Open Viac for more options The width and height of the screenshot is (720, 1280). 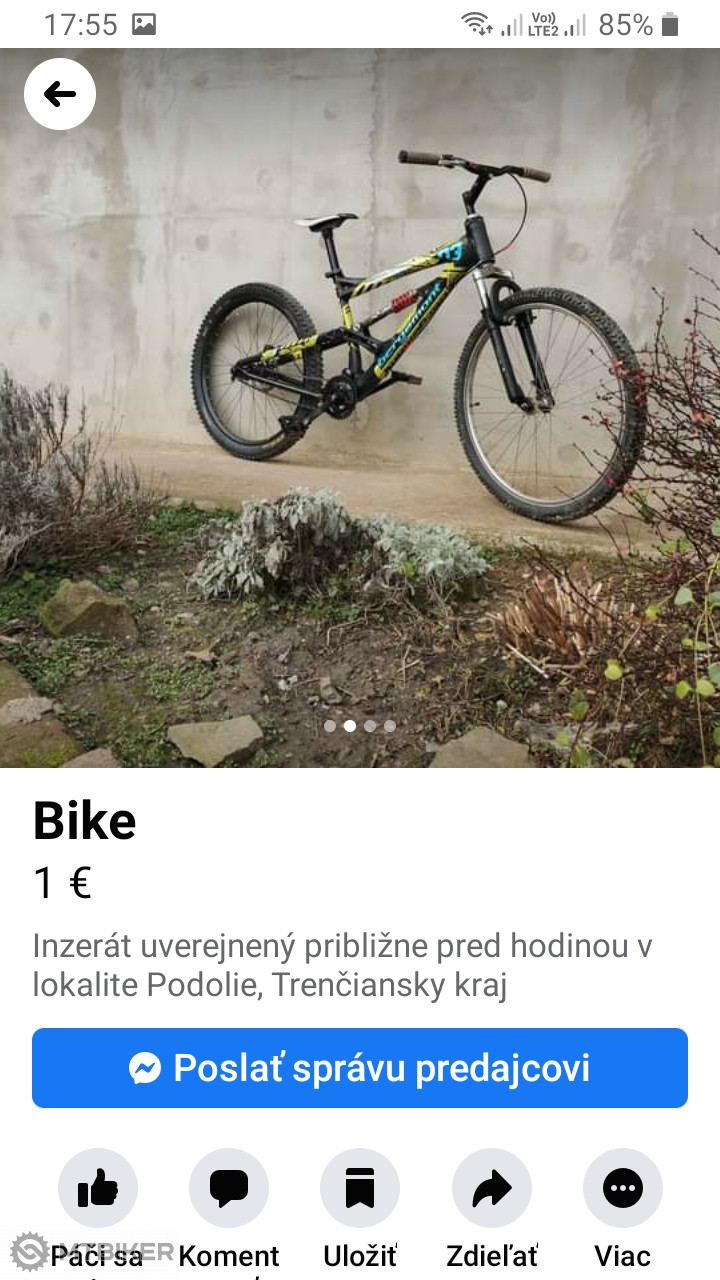(x=622, y=1188)
